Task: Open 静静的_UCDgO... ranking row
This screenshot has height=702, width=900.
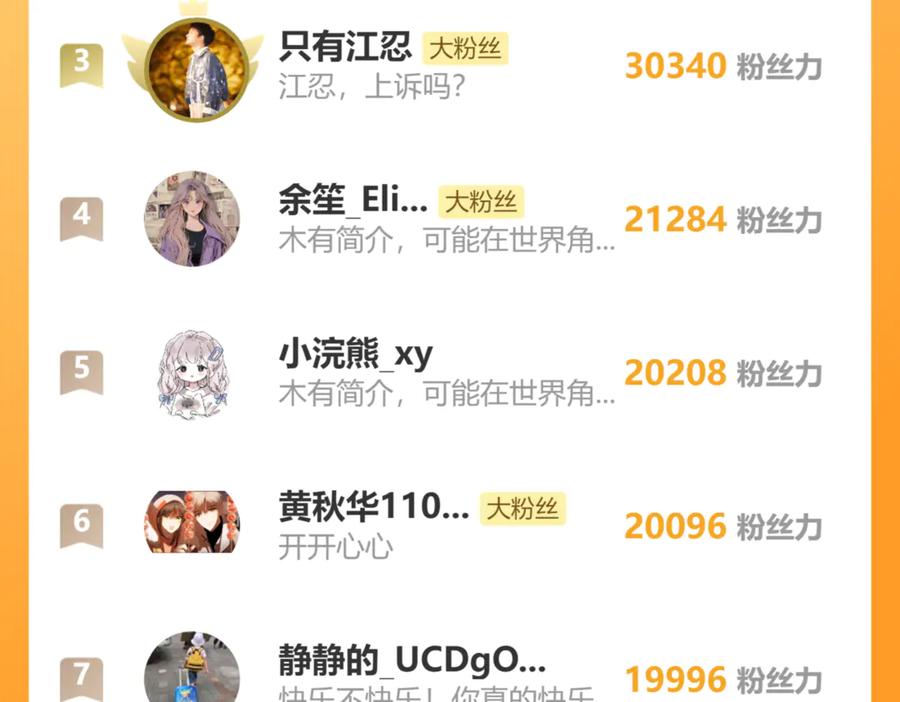Action: click(412, 661)
